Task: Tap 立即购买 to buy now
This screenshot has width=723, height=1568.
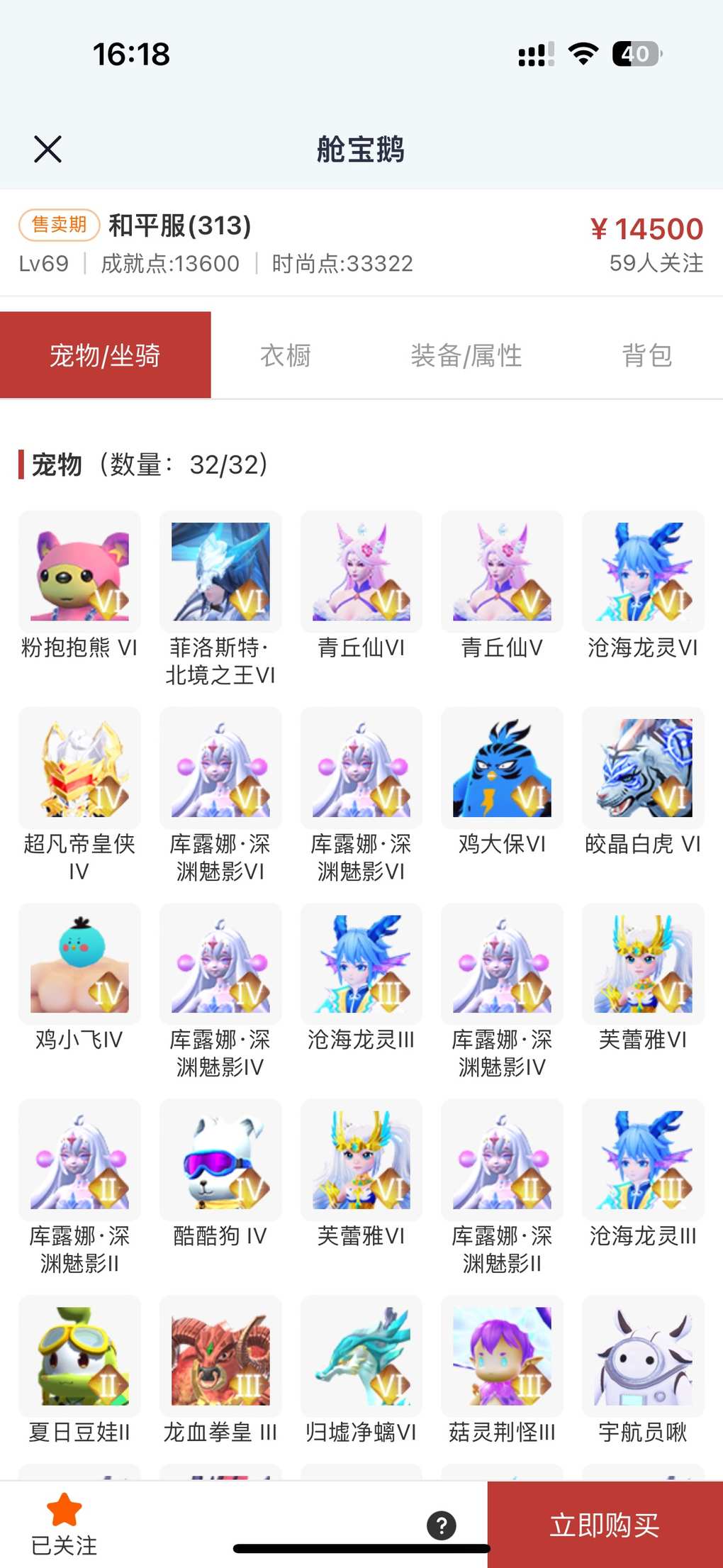Action: (x=605, y=1525)
